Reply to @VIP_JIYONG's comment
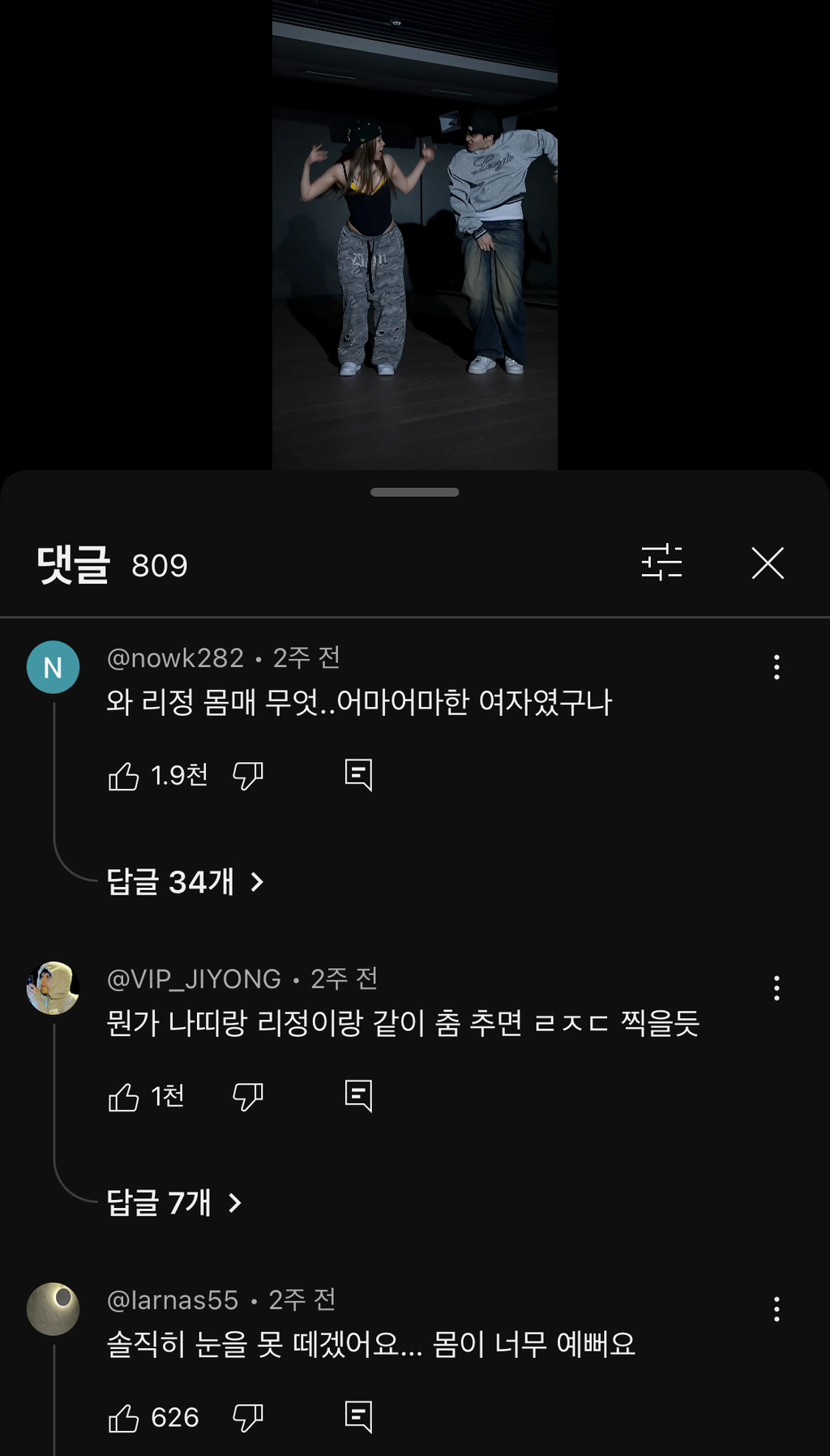The width and height of the screenshot is (830, 1456). (x=358, y=1096)
